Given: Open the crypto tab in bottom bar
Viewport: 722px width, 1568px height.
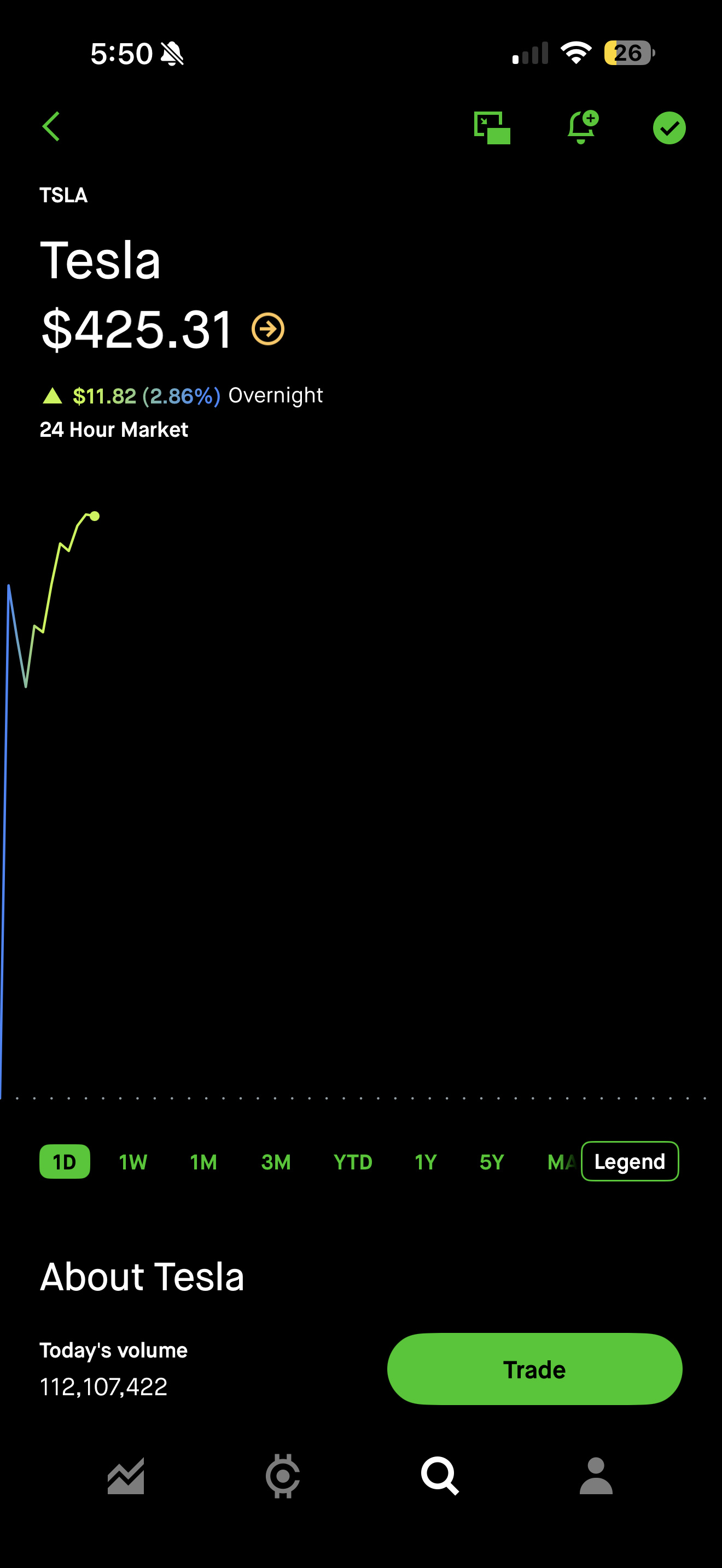Looking at the screenshot, I should 282,1476.
